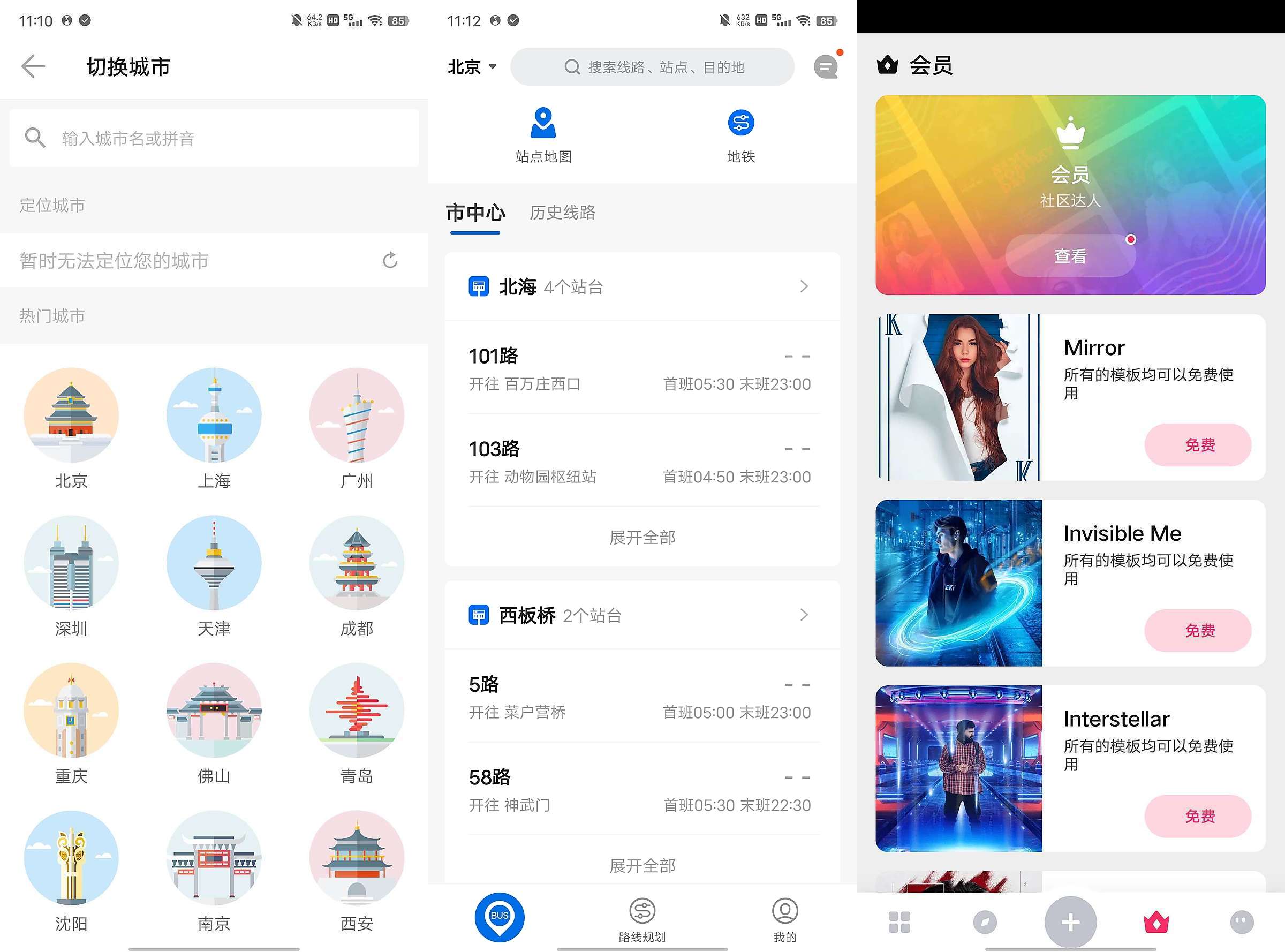Image resolution: width=1285 pixels, height=952 pixels.
Task: Open the 地铁 shortcut
Action: pos(740,135)
